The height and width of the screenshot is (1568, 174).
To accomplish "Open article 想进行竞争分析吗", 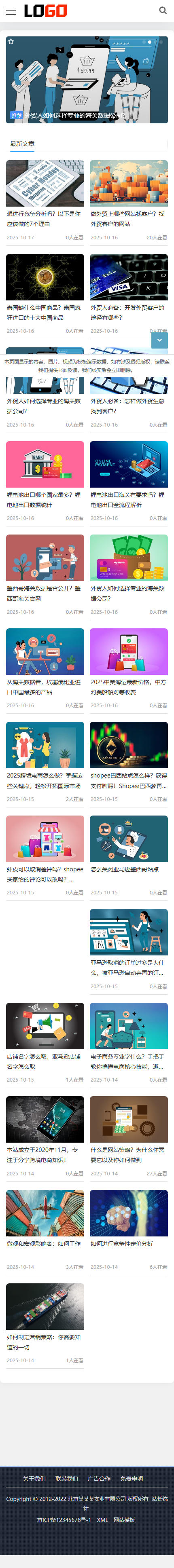I will [44, 218].
